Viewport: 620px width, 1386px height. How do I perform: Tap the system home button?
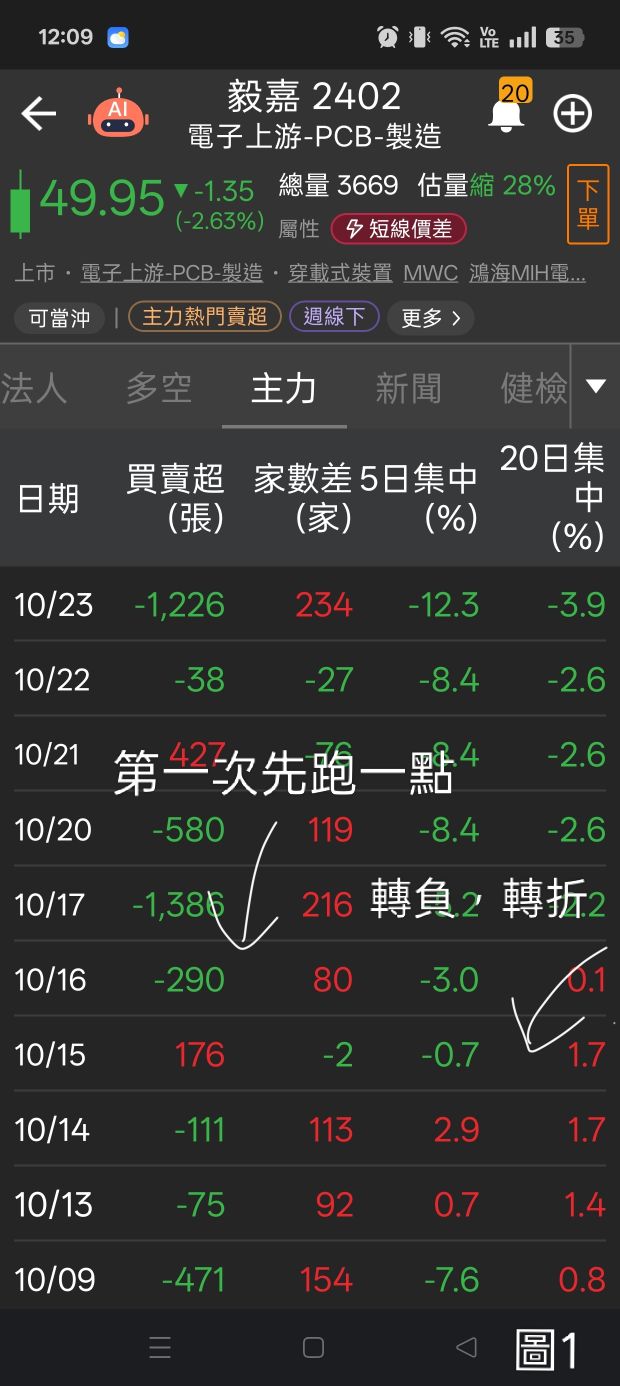pyautogui.click(x=313, y=1348)
